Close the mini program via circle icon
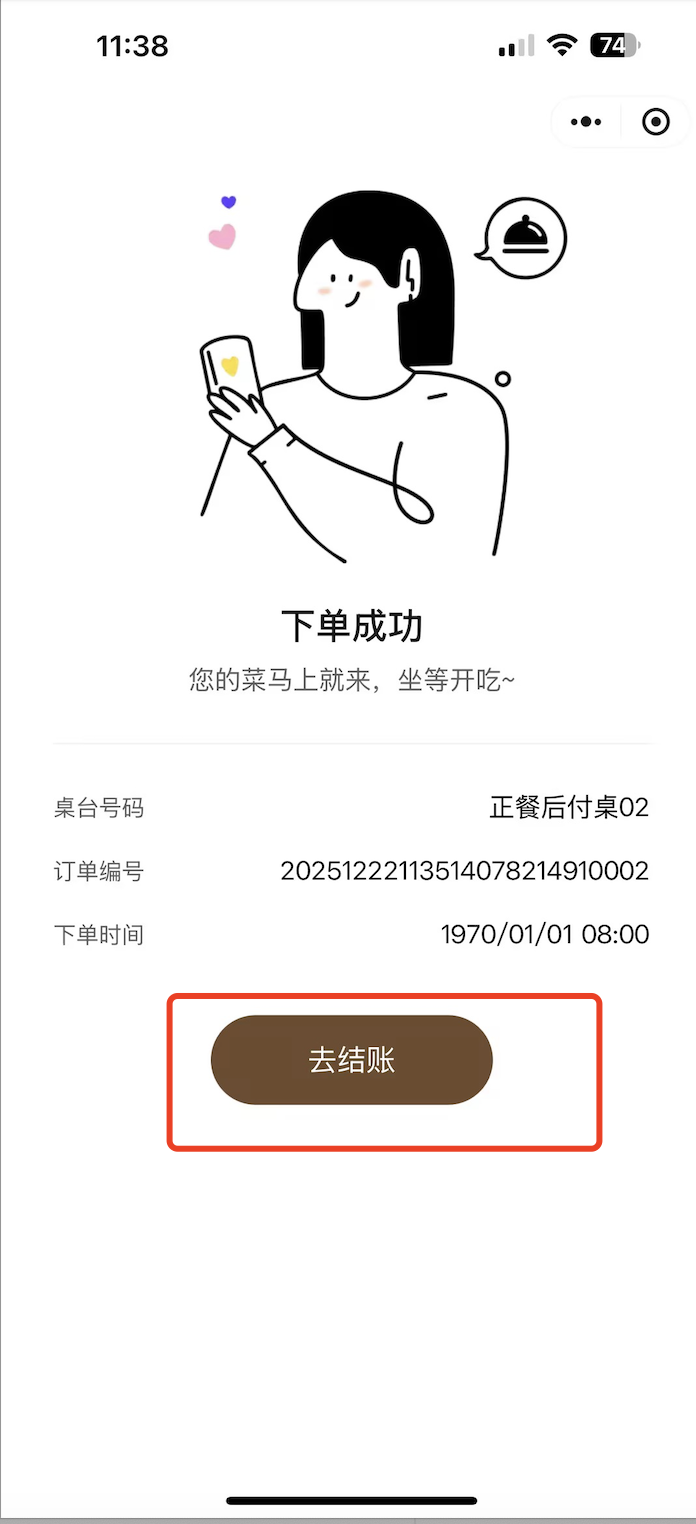The width and height of the screenshot is (696, 1524). (x=656, y=122)
